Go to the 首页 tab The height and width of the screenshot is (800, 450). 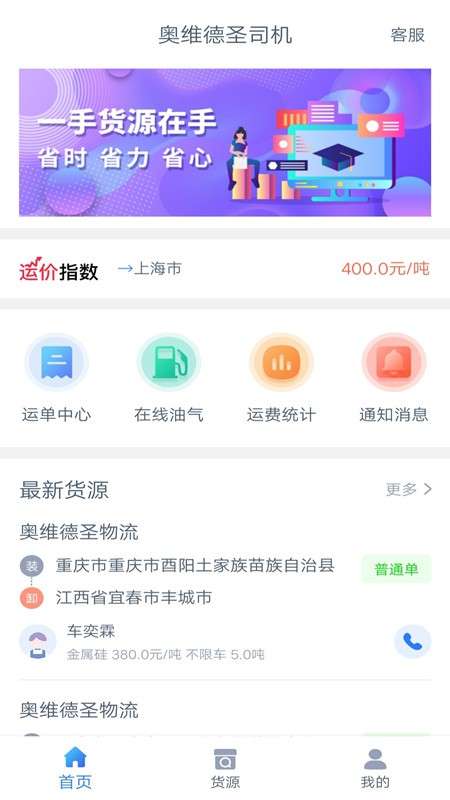(75, 768)
